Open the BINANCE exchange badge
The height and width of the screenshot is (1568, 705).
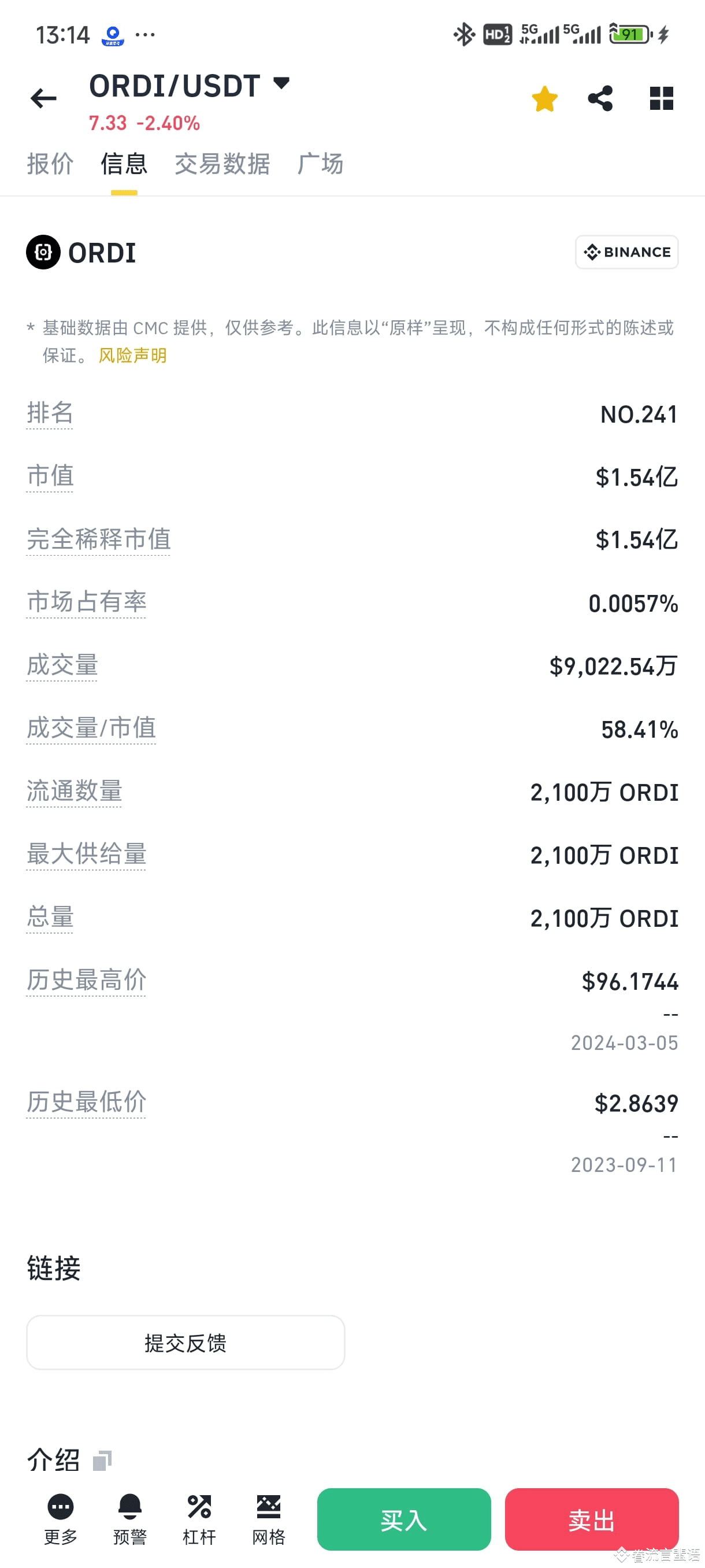(x=626, y=252)
